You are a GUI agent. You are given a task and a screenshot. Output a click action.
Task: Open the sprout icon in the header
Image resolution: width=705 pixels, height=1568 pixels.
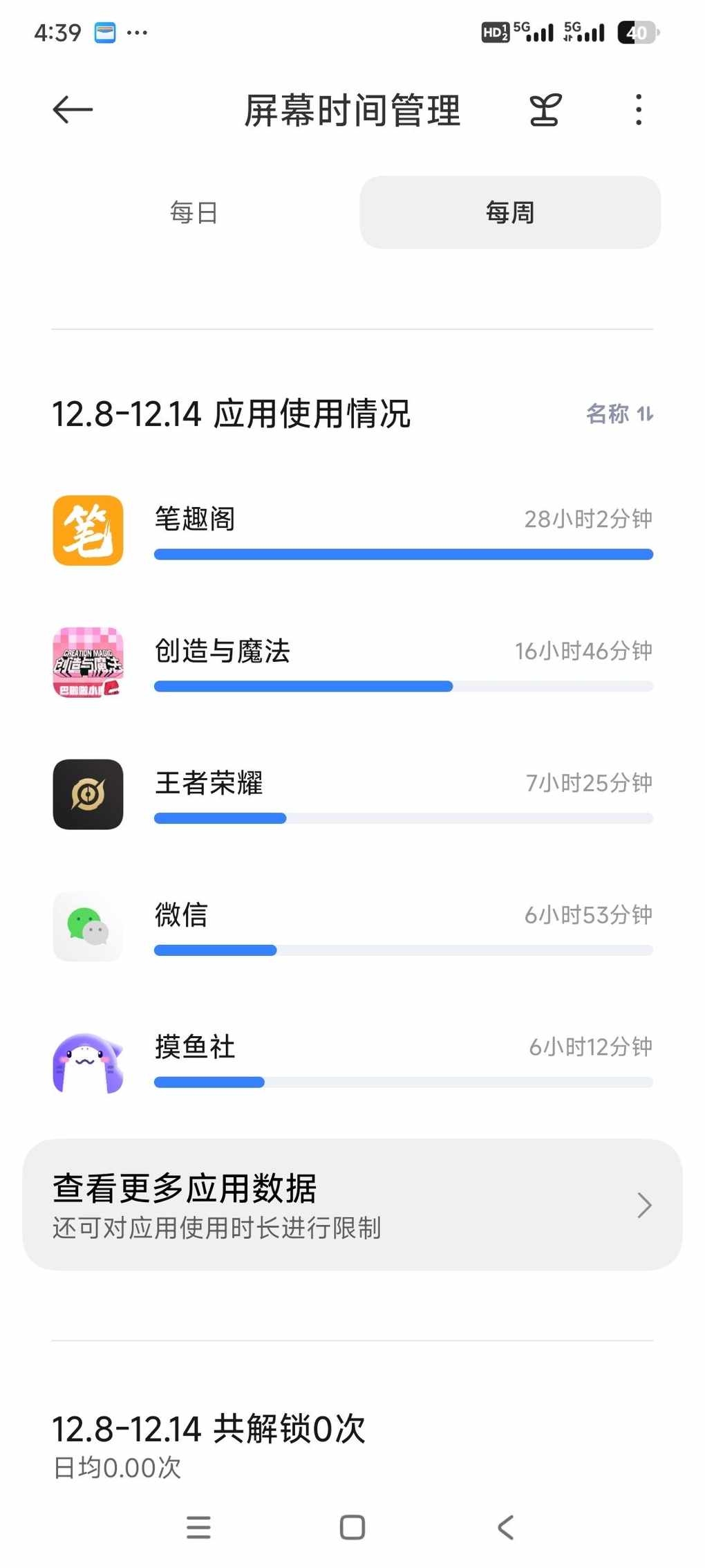(x=545, y=110)
